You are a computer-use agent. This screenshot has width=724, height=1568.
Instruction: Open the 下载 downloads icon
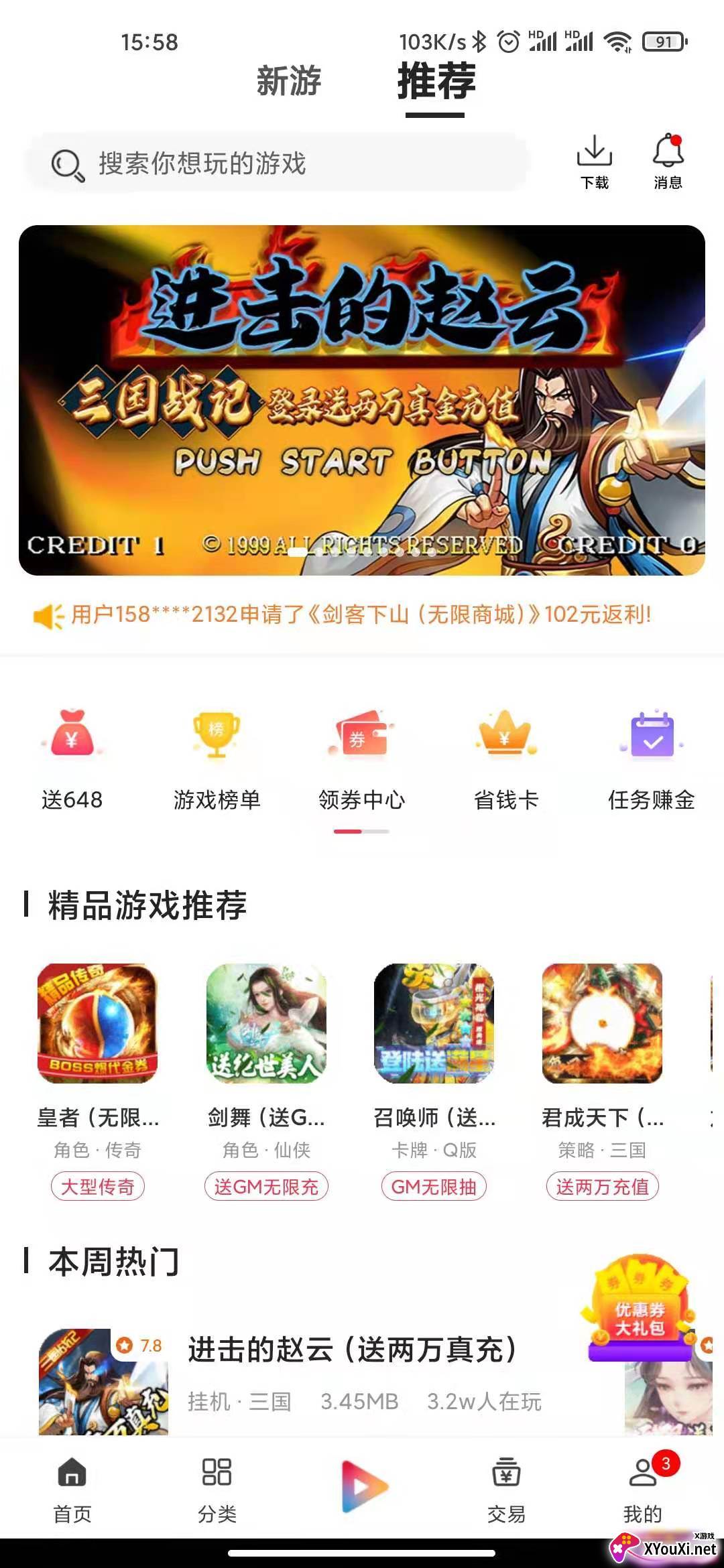[594, 161]
